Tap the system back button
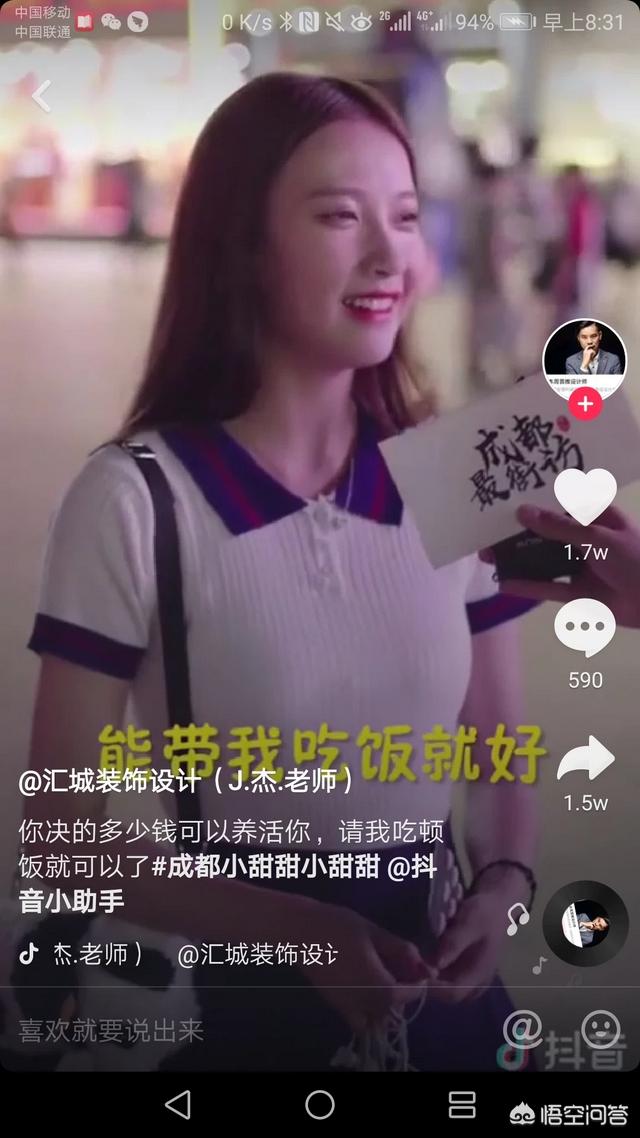Image resolution: width=640 pixels, height=1138 pixels. point(178,1105)
